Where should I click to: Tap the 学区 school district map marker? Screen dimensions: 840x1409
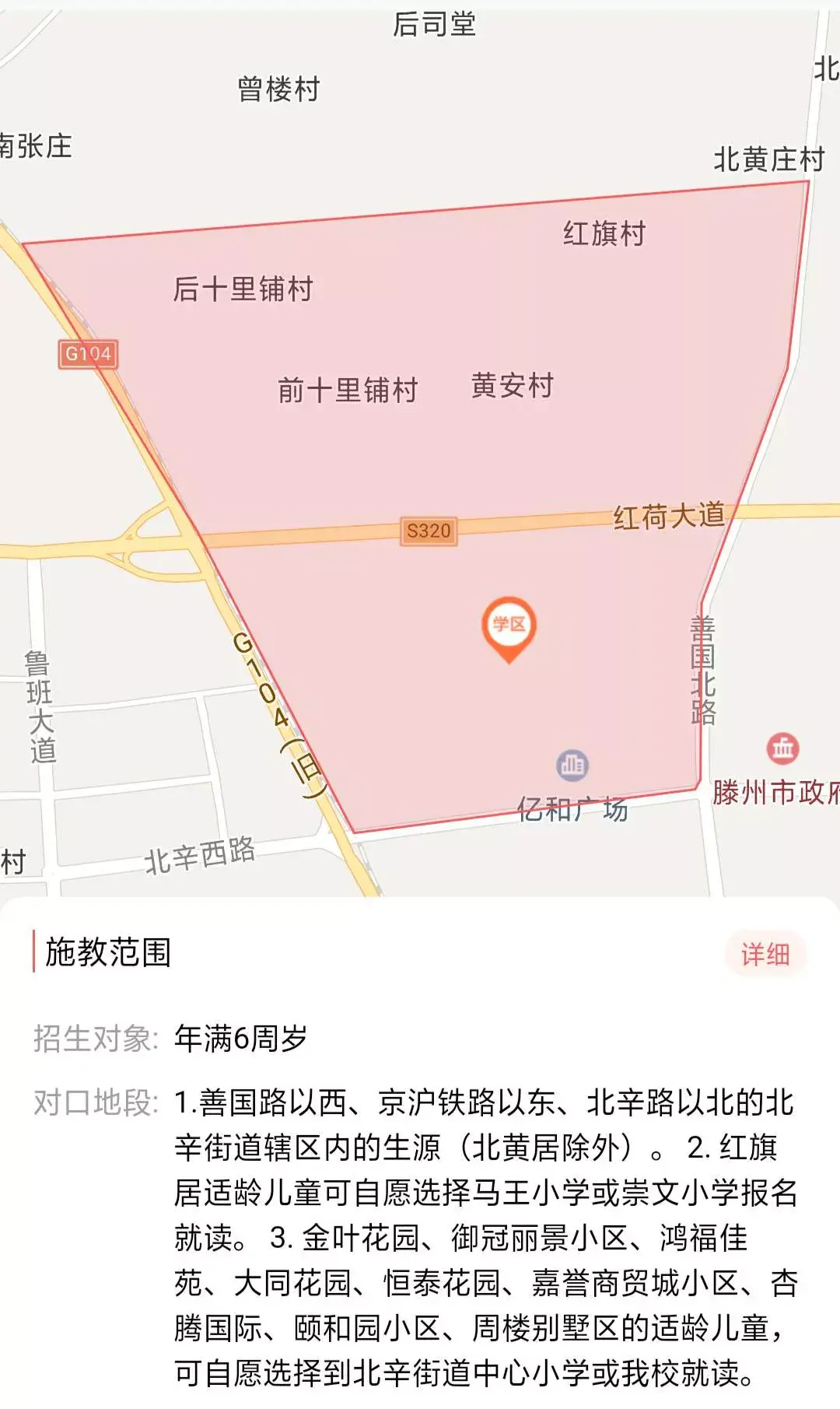509,626
